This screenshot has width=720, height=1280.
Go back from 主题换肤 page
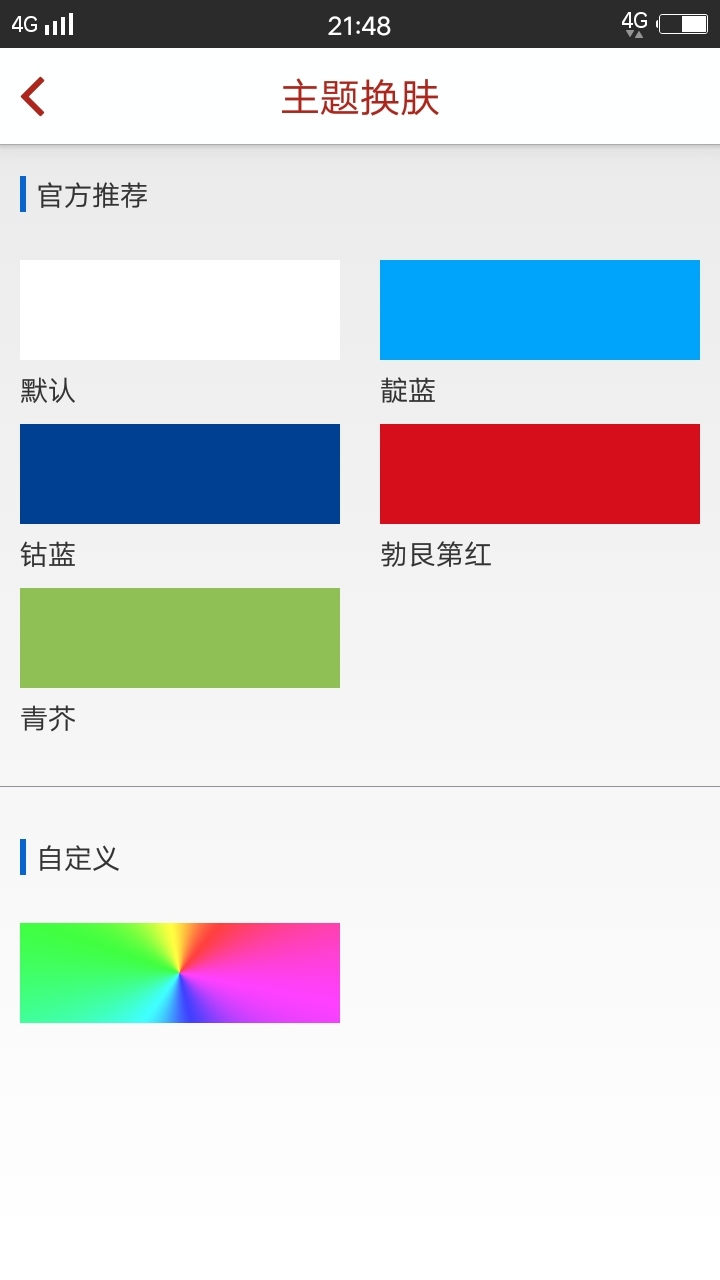coord(33,97)
